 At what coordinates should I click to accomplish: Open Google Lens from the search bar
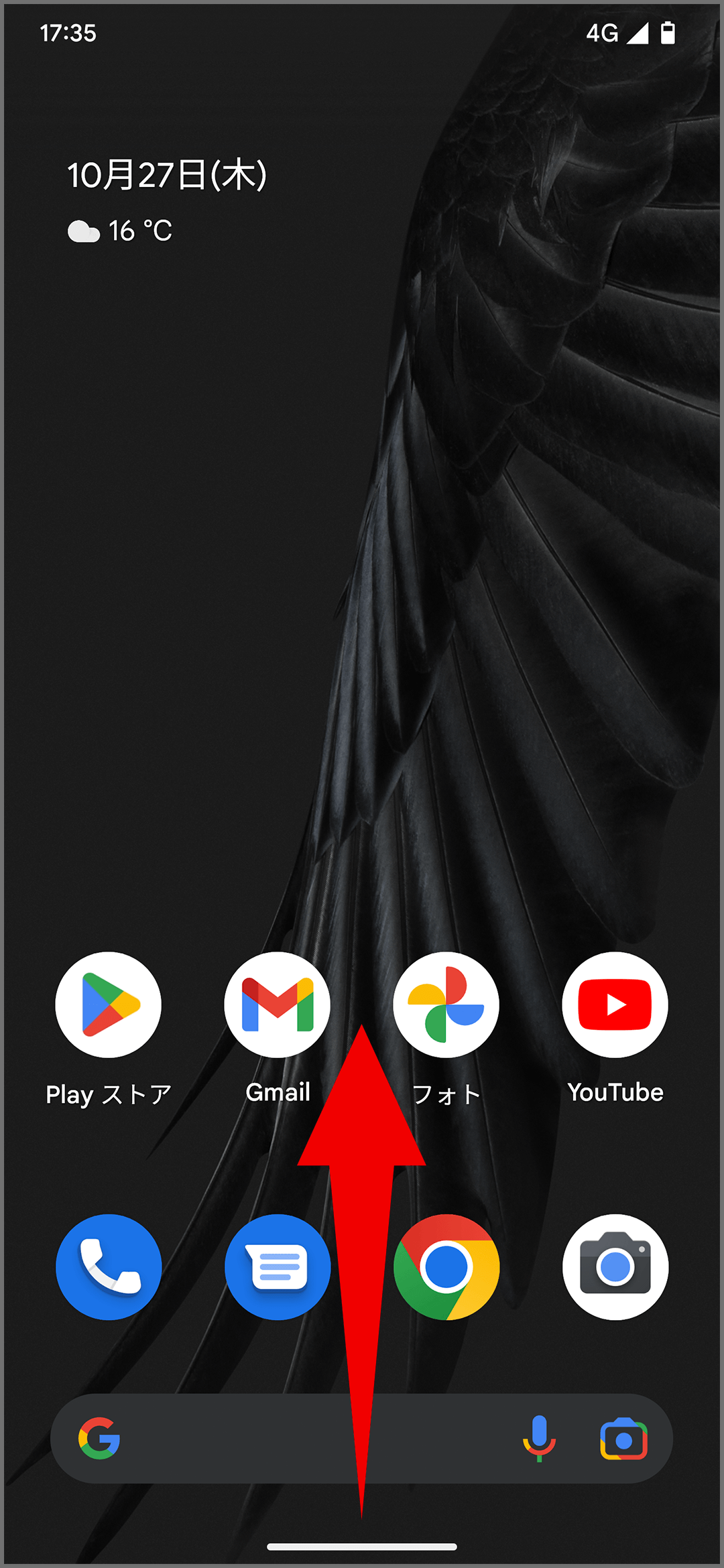[623, 1439]
